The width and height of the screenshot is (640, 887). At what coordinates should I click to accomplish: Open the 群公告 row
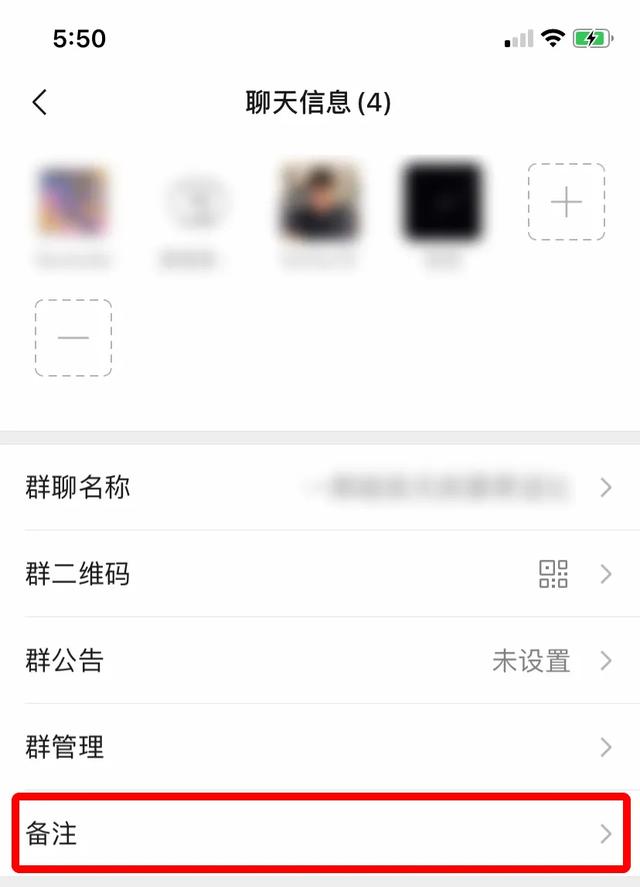[320, 661]
